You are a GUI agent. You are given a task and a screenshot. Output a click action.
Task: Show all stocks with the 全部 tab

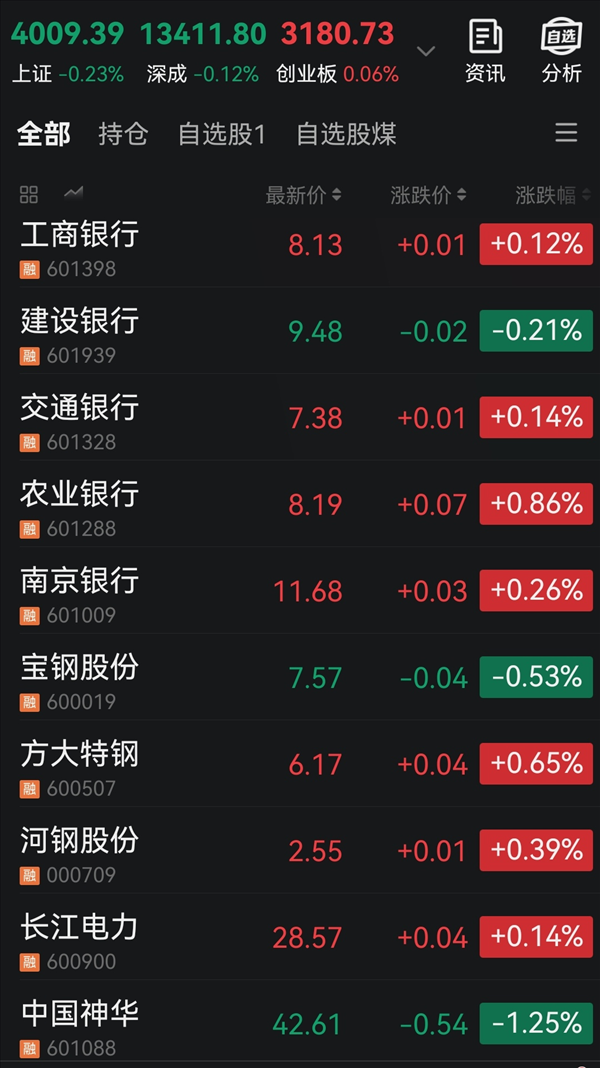pyautogui.click(x=43, y=134)
